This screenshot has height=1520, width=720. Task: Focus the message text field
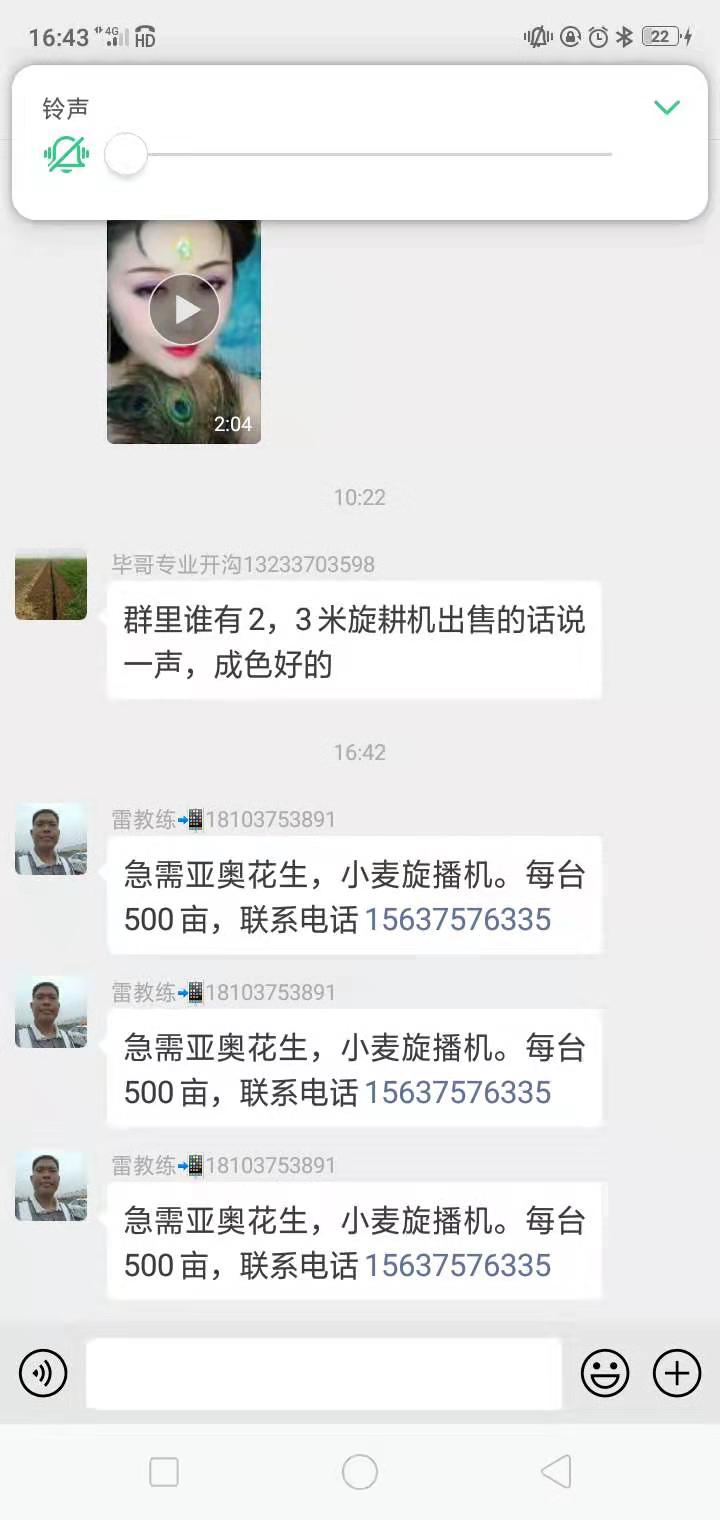pyautogui.click(x=323, y=1373)
